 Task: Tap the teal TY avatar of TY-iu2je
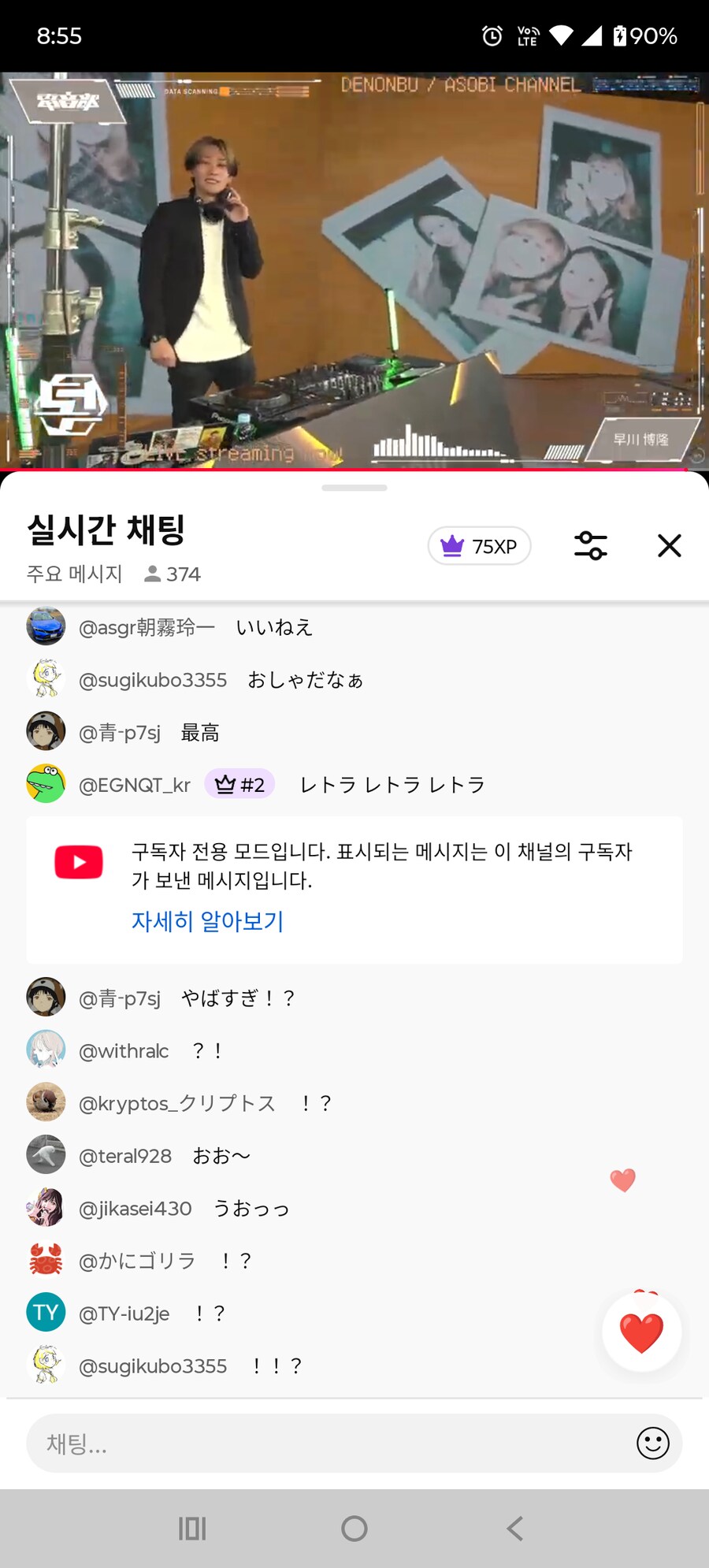point(45,1312)
